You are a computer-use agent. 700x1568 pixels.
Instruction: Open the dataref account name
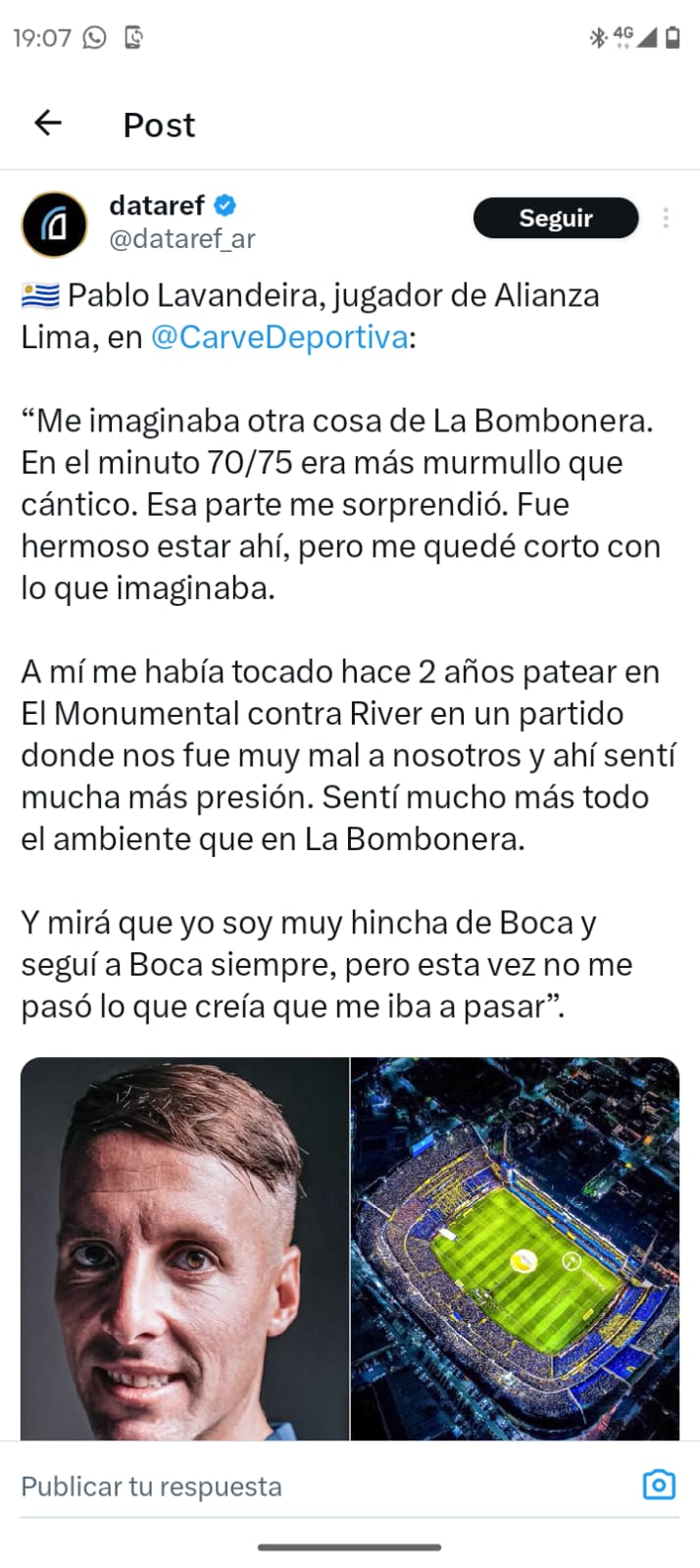(x=157, y=205)
